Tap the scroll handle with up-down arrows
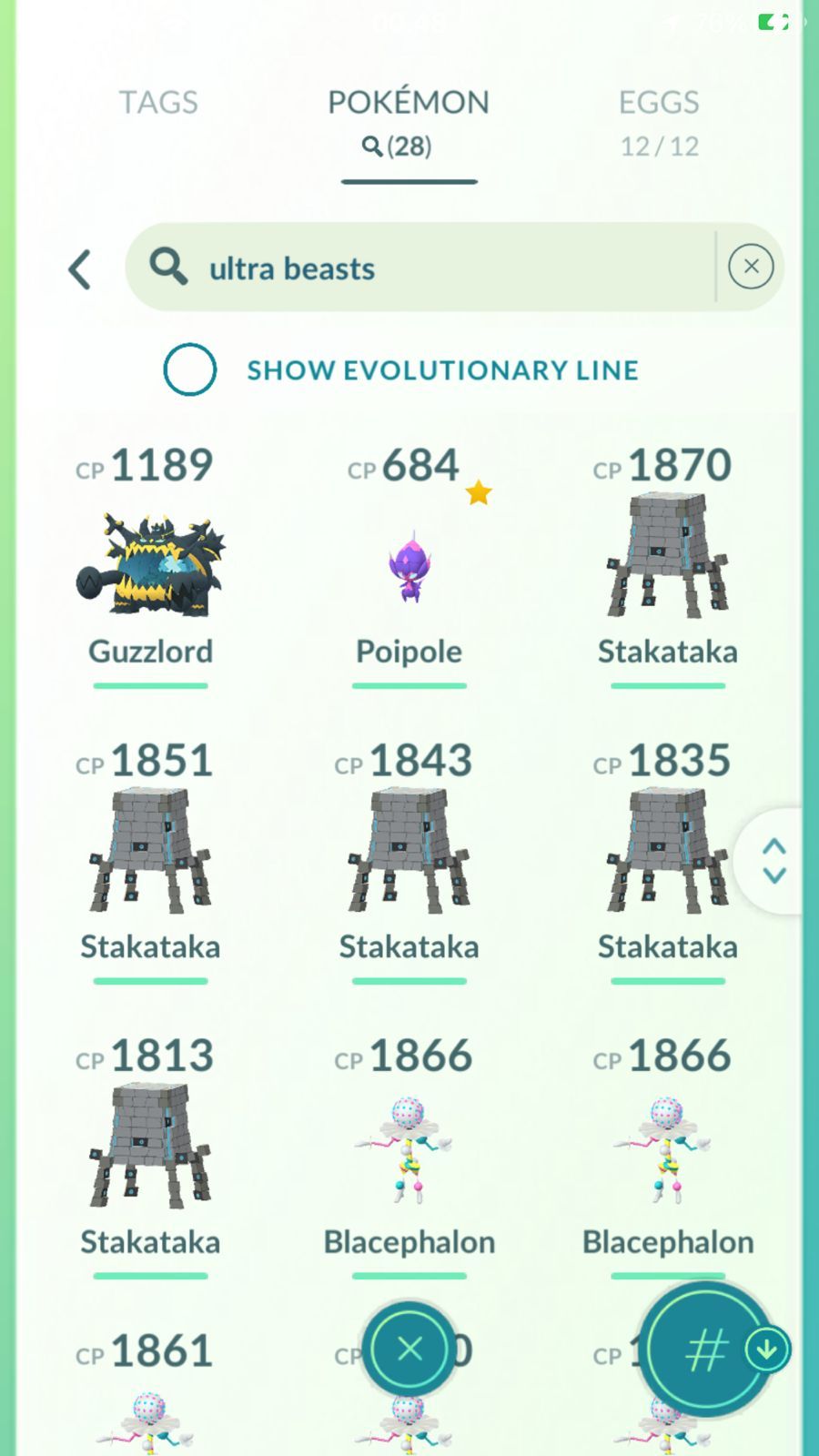This screenshot has width=819, height=1456. tap(773, 861)
